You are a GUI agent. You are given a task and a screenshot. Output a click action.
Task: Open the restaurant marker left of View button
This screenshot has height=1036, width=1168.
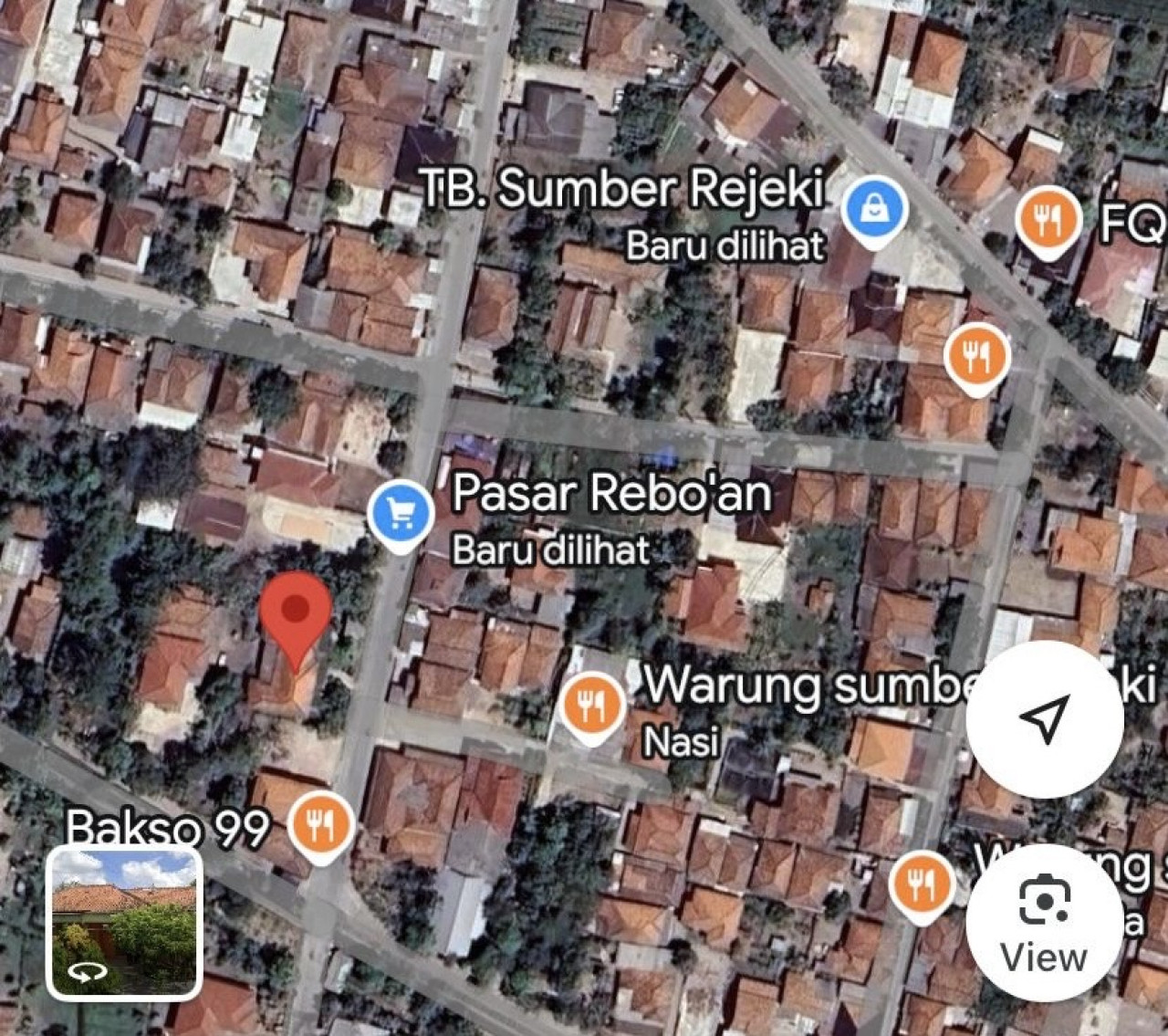coord(923,884)
